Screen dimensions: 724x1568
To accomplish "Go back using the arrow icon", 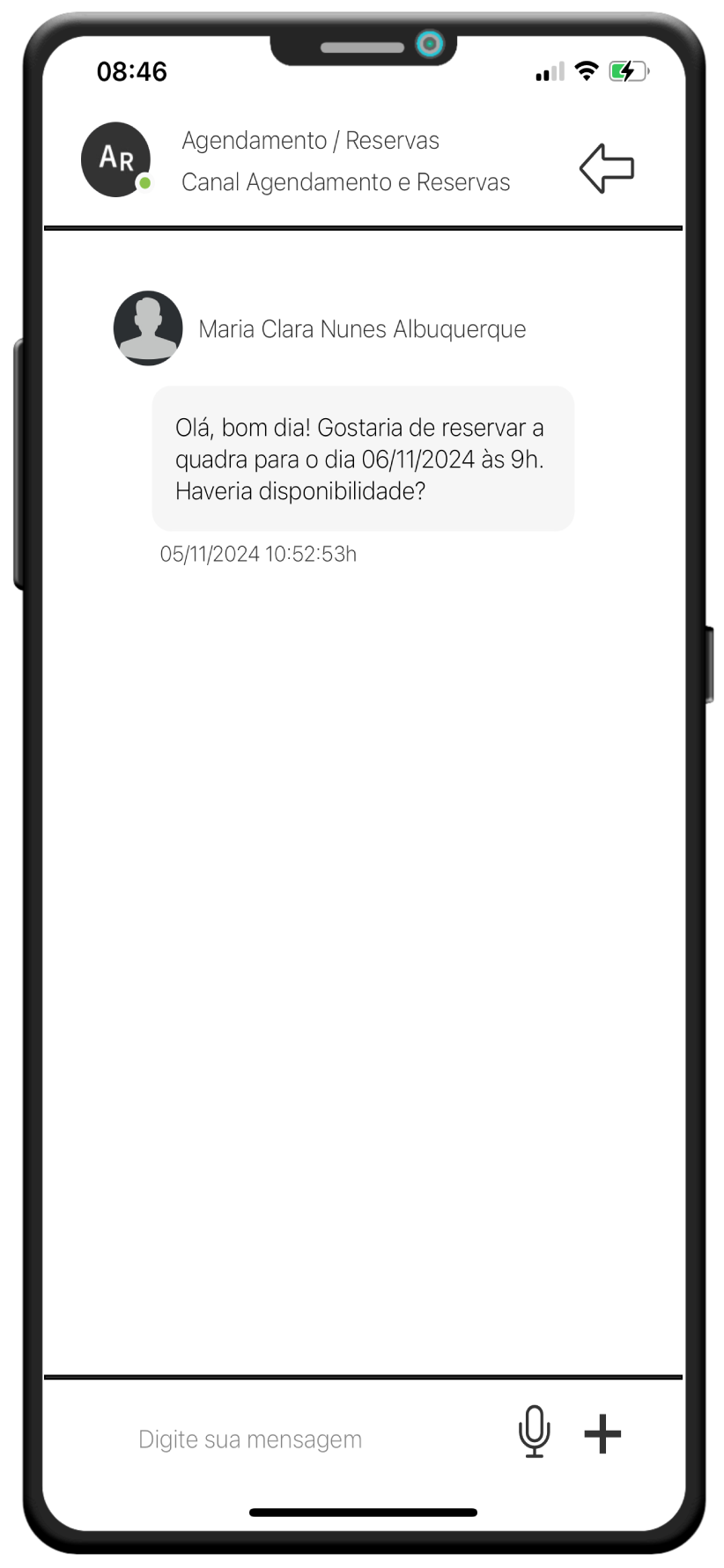I will [606, 167].
